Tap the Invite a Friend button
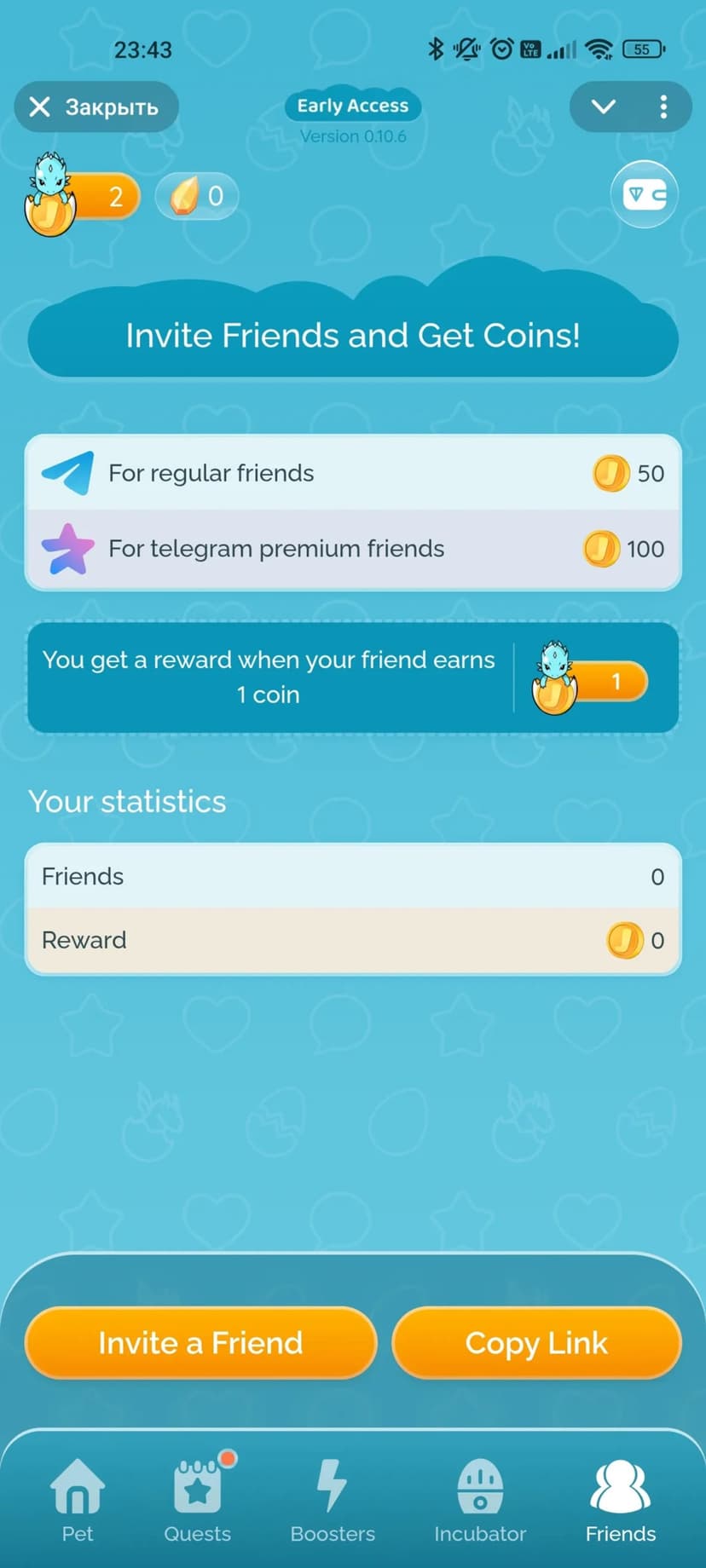This screenshot has height=1568, width=706. [x=200, y=1343]
